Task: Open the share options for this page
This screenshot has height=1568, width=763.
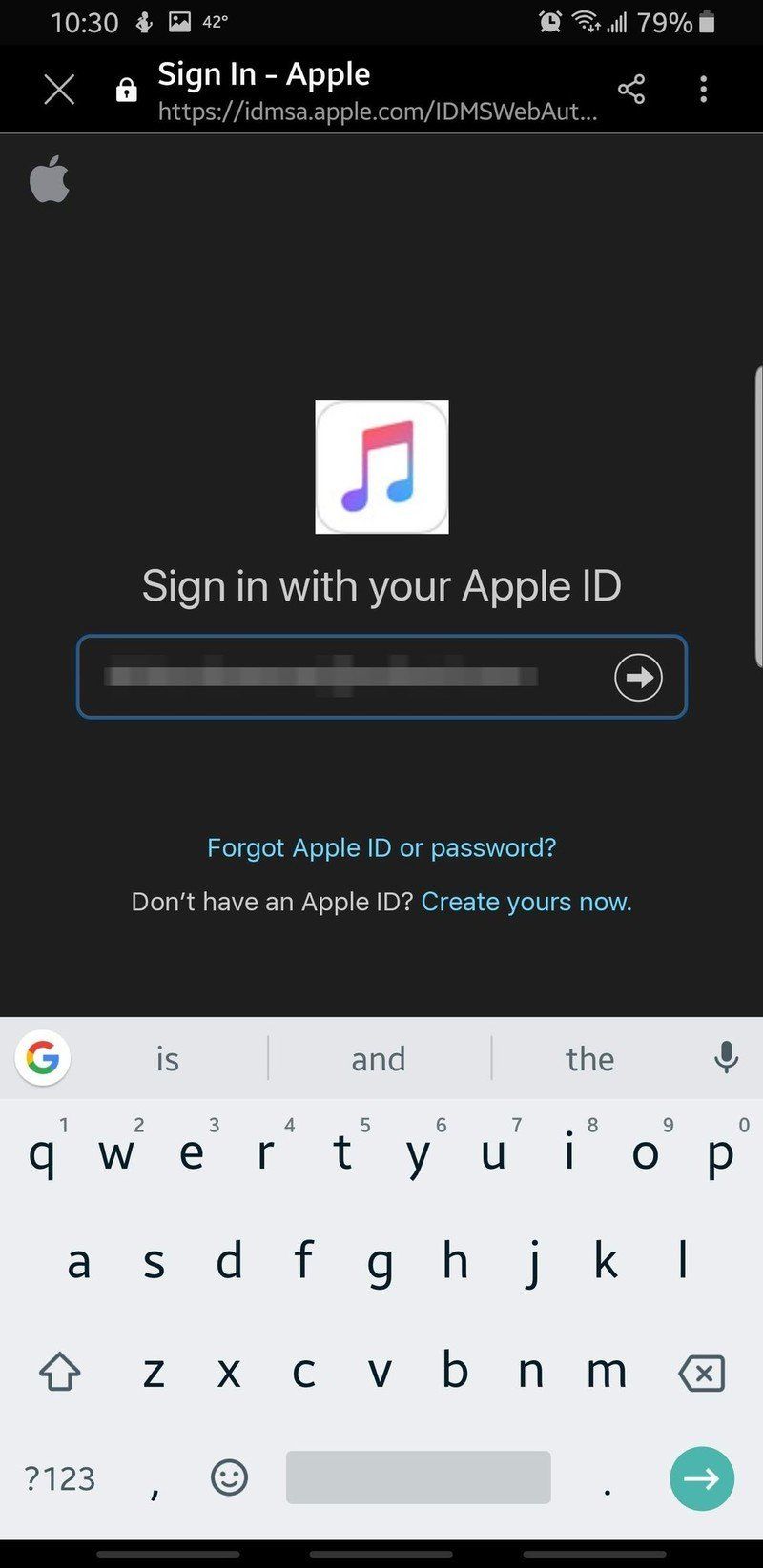Action: click(x=631, y=89)
